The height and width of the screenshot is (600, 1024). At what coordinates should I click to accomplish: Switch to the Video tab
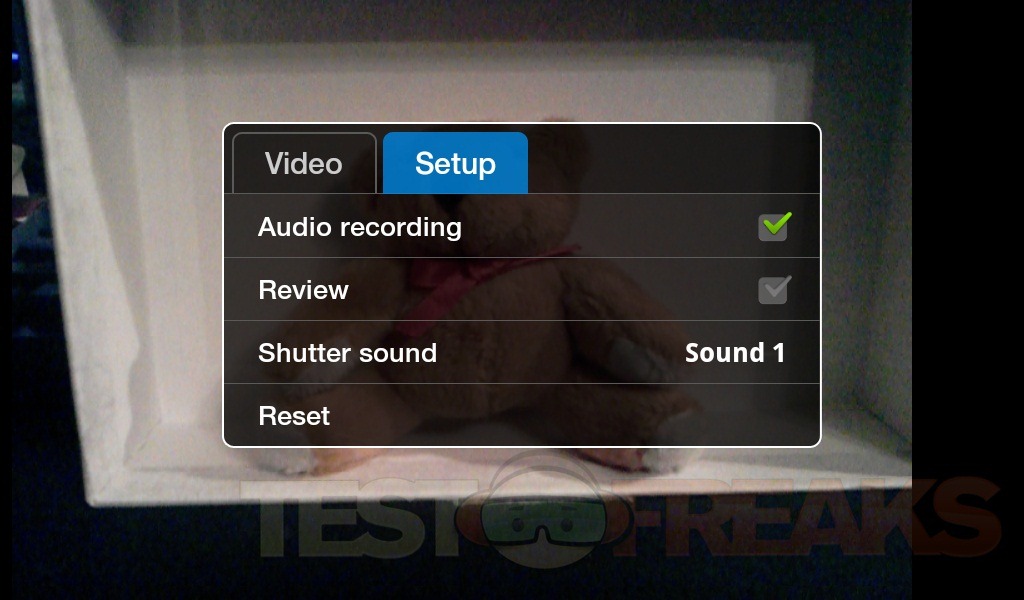tap(304, 163)
